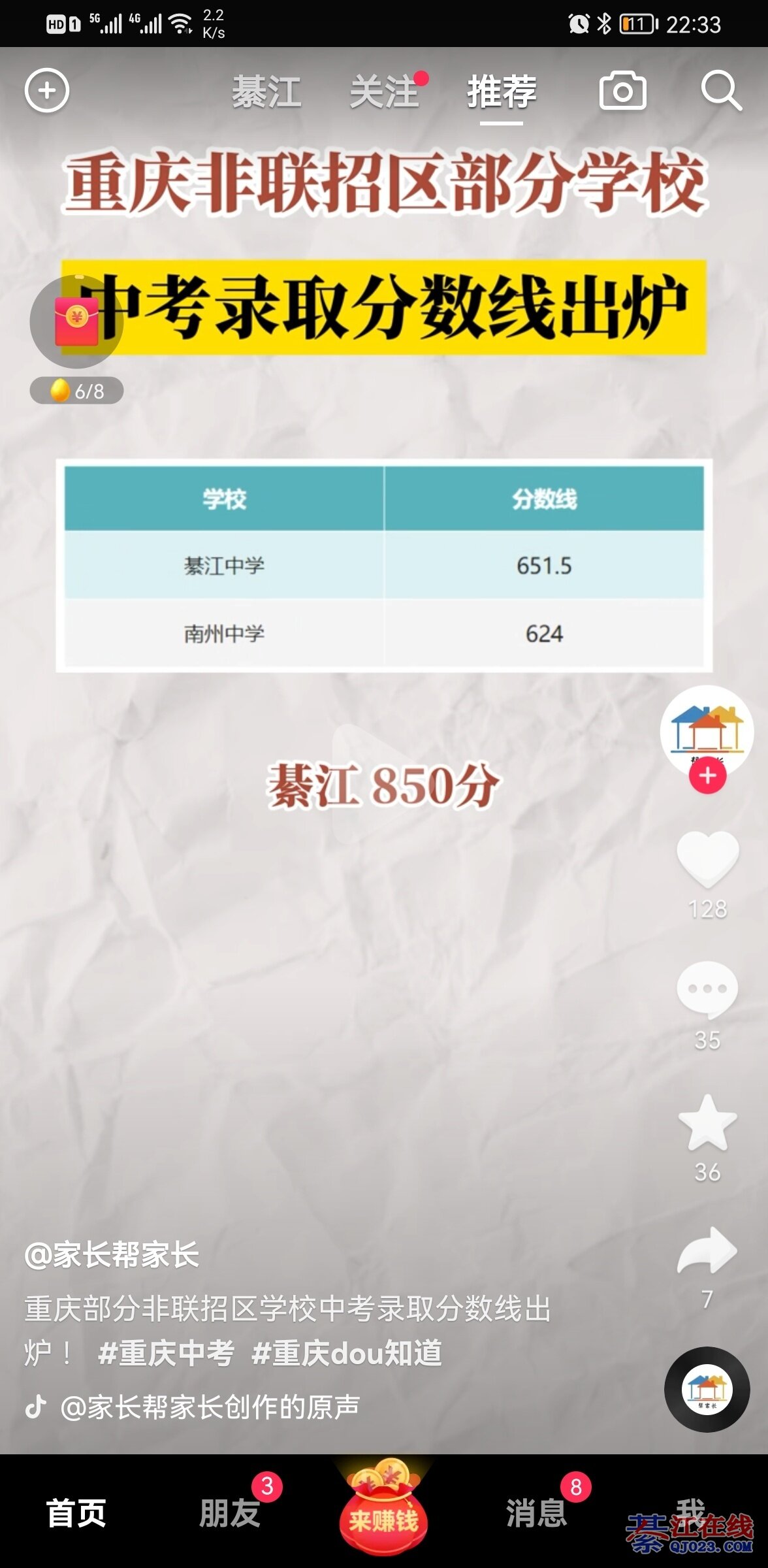Switch to the 关注 tab
768x1568 pixels.
[x=384, y=91]
